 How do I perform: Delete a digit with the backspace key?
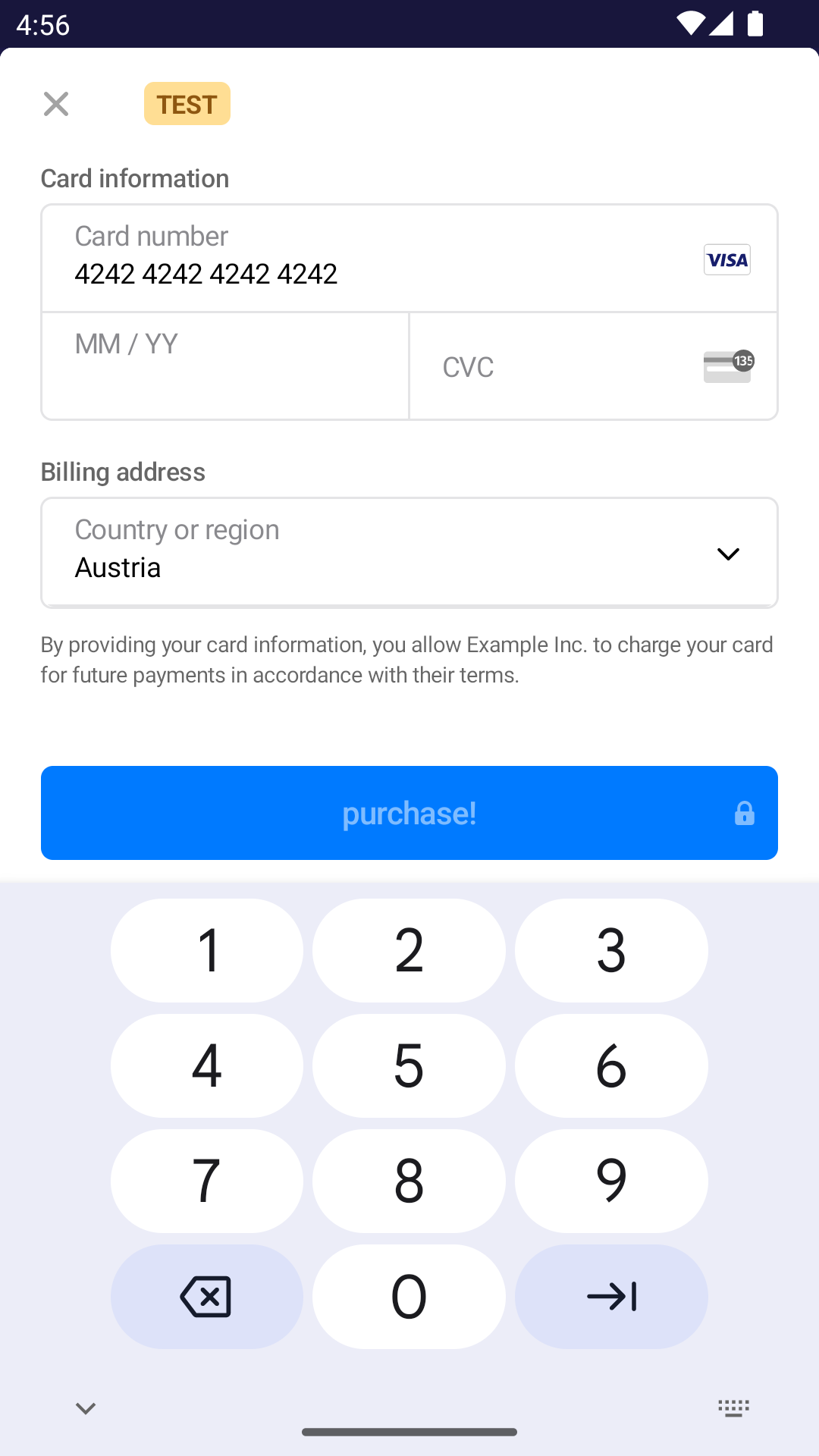click(207, 1296)
